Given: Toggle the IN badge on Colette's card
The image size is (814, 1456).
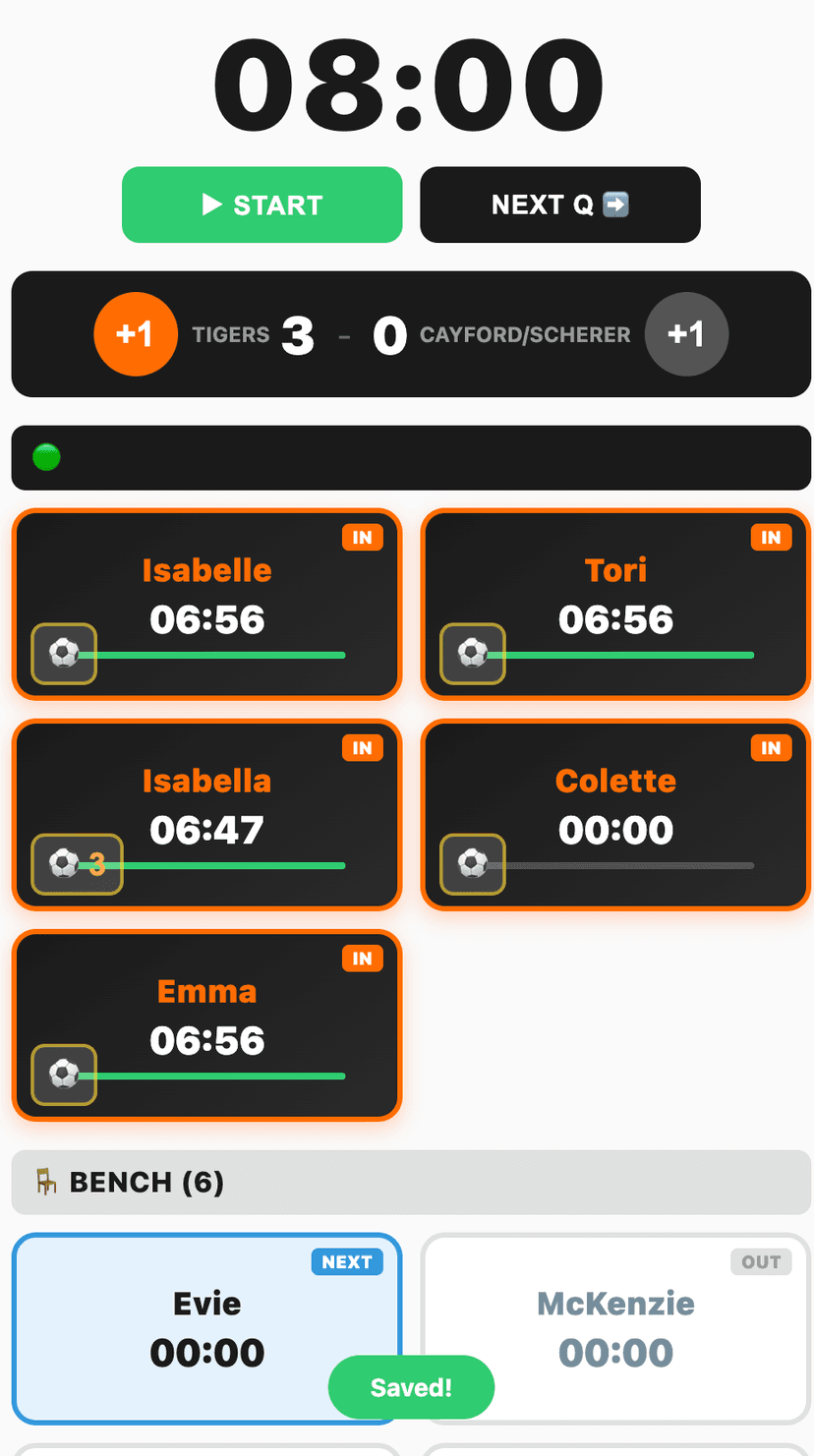Looking at the screenshot, I should click(772, 748).
